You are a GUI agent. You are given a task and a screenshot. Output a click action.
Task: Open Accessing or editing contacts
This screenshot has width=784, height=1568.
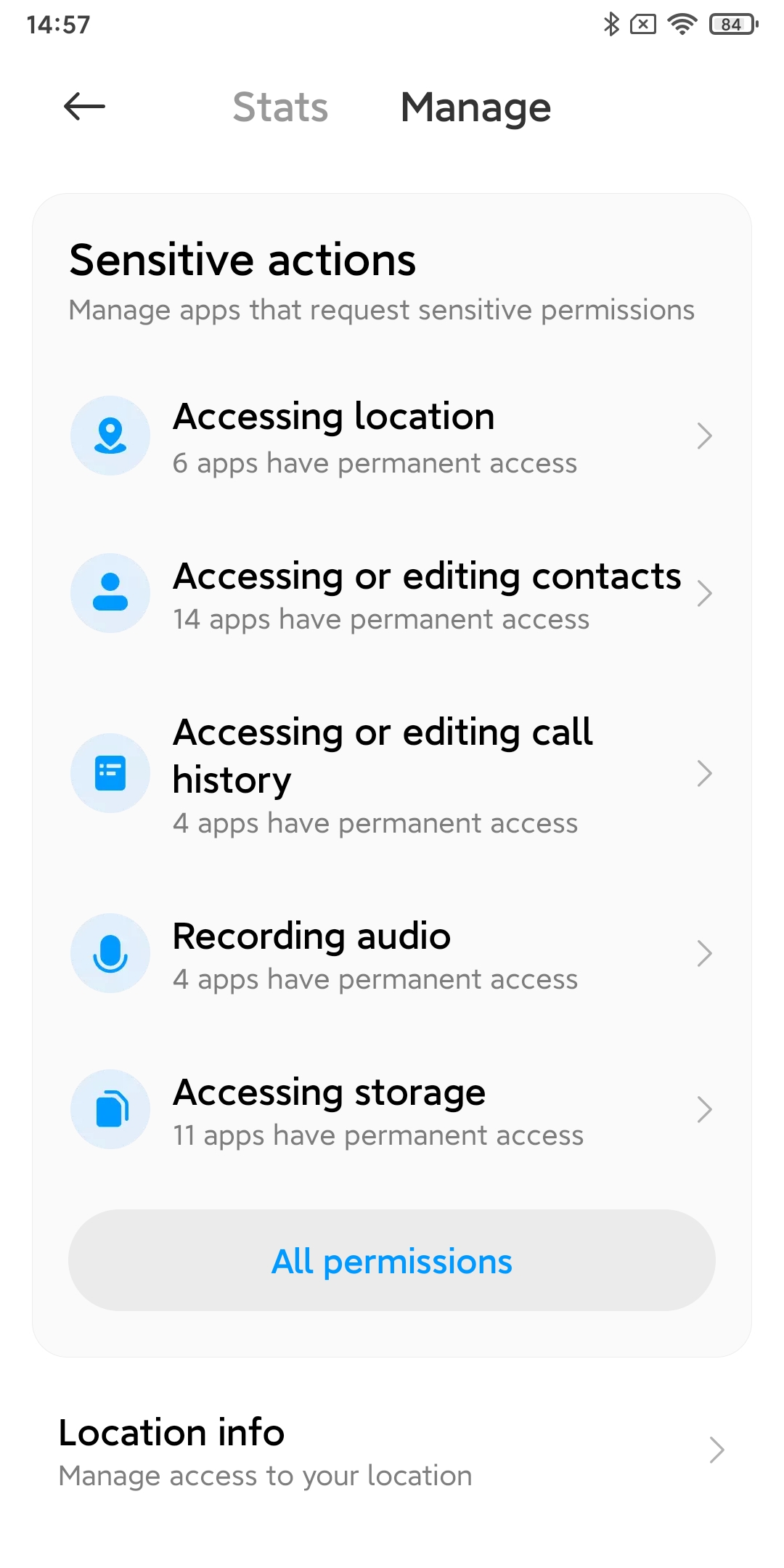tap(392, 593)
